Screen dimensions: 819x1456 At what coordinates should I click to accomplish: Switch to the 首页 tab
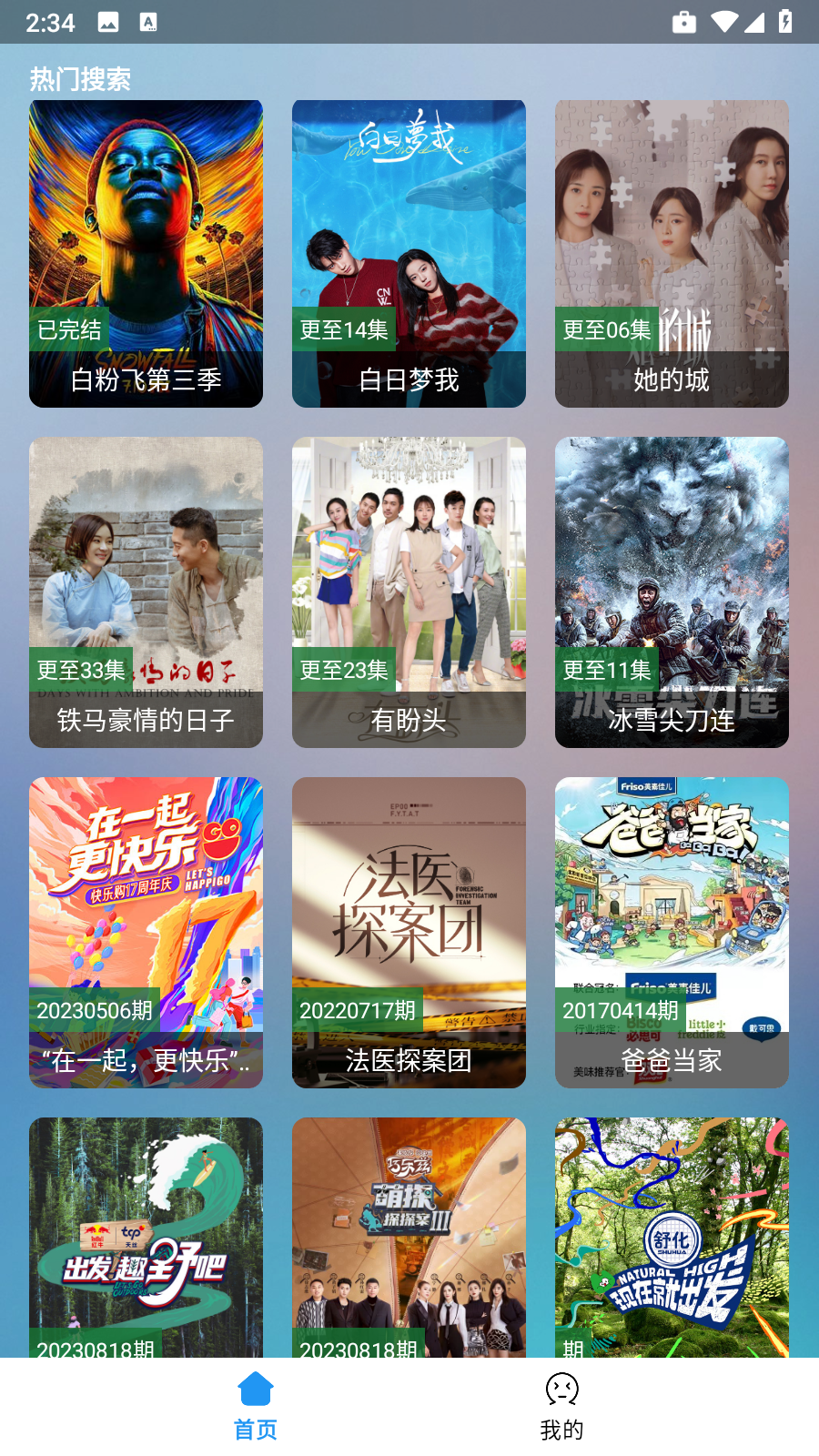(x=256, y=1406)
